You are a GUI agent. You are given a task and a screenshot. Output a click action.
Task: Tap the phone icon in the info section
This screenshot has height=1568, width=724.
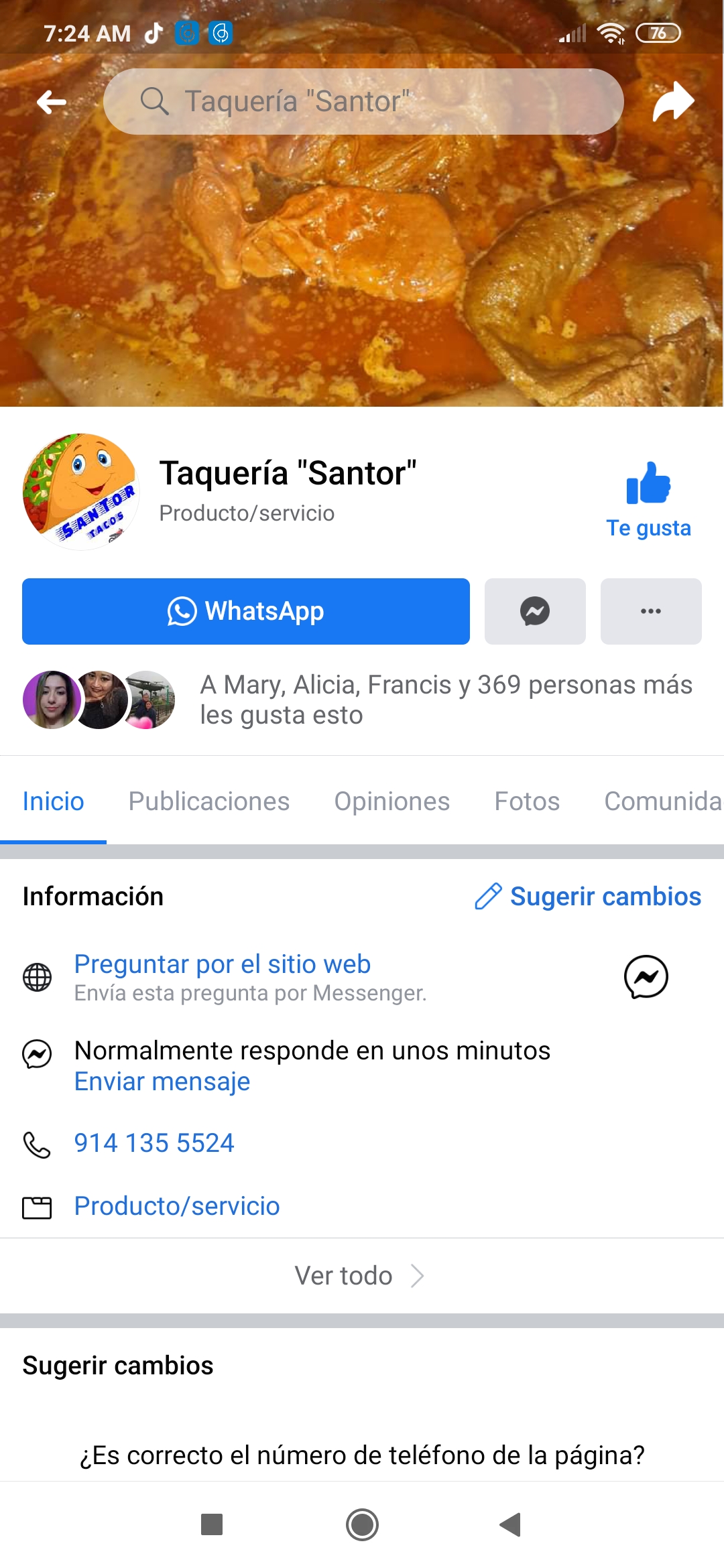coord(38,1143)
